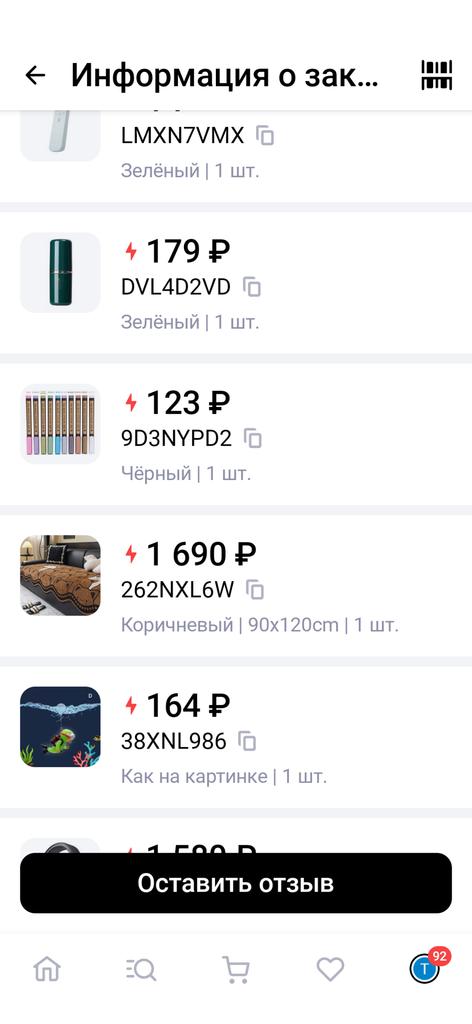Copy the code 9D3NYPD2
Image resolution: width=472 pixels, height=1024 pixels.
point(253,438)
